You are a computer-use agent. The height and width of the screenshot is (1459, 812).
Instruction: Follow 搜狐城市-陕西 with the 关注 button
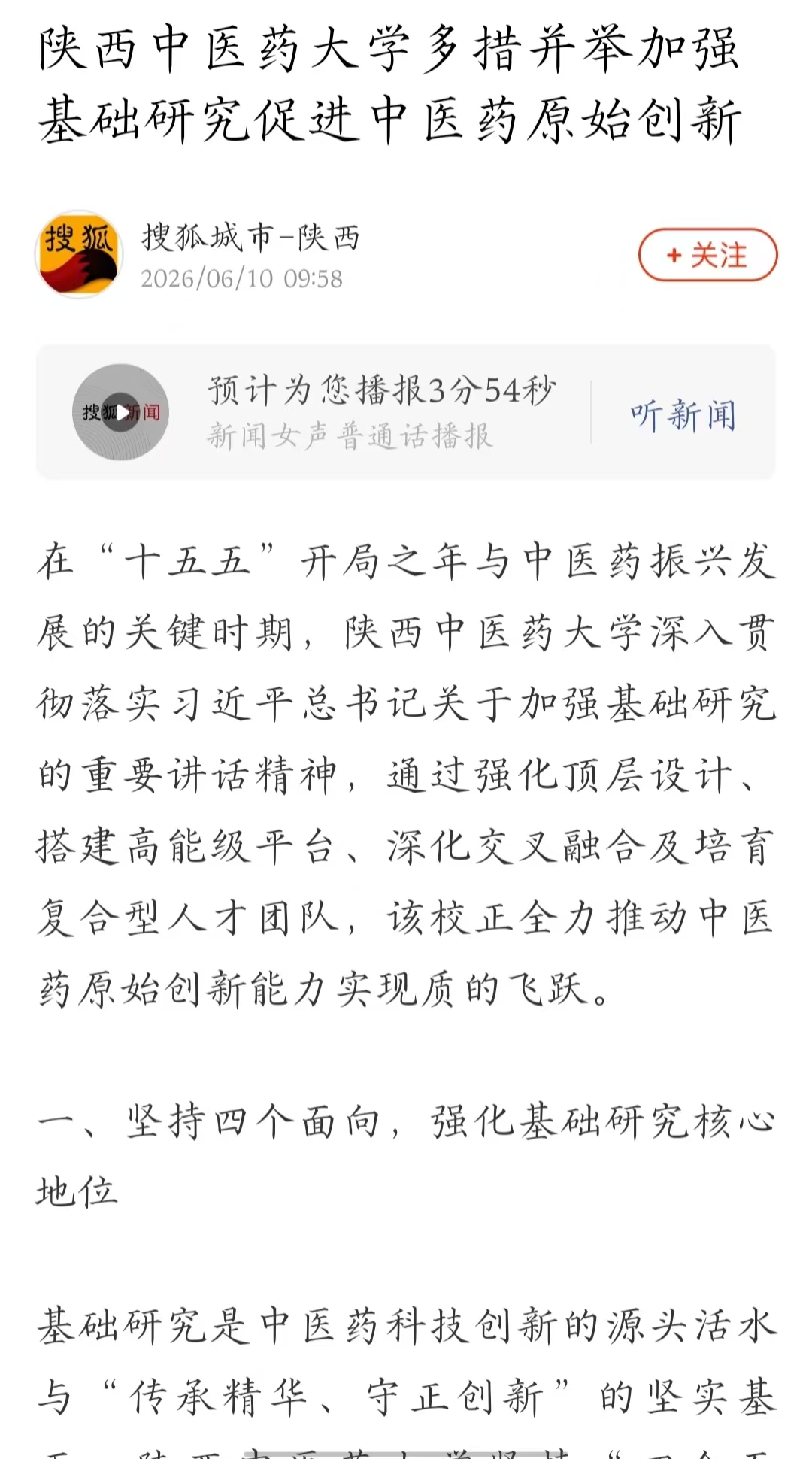[707, 256]
